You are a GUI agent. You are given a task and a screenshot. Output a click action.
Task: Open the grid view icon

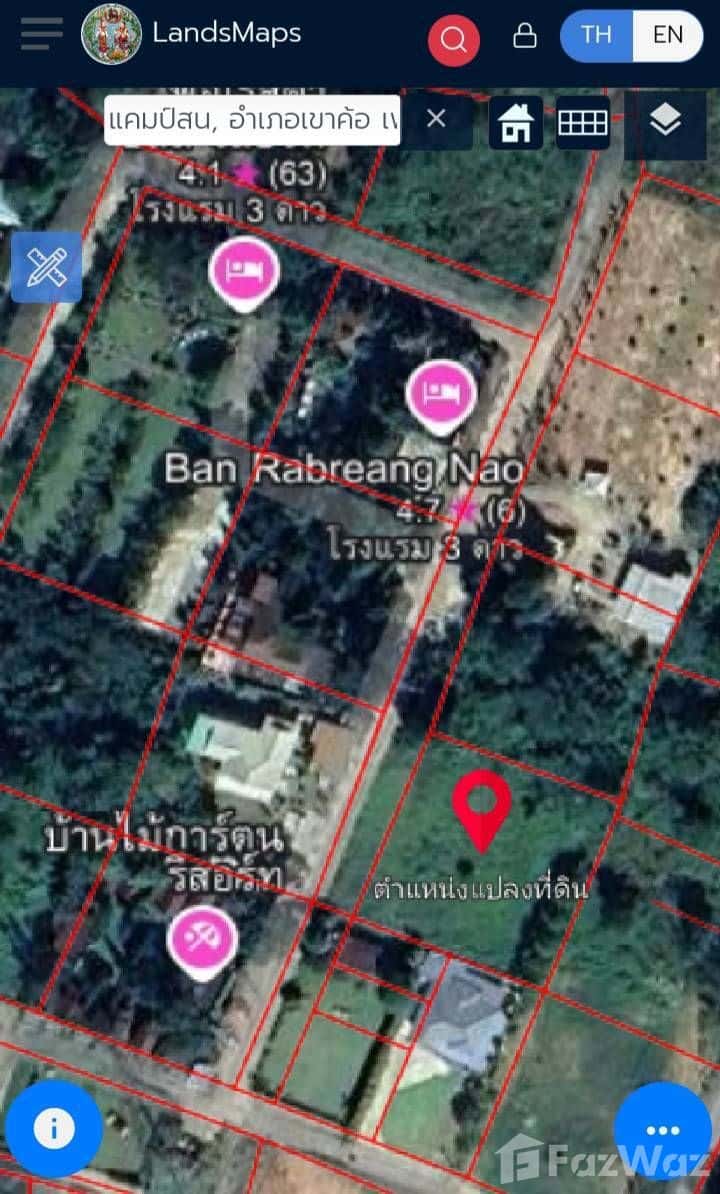[x=583, y=122]
